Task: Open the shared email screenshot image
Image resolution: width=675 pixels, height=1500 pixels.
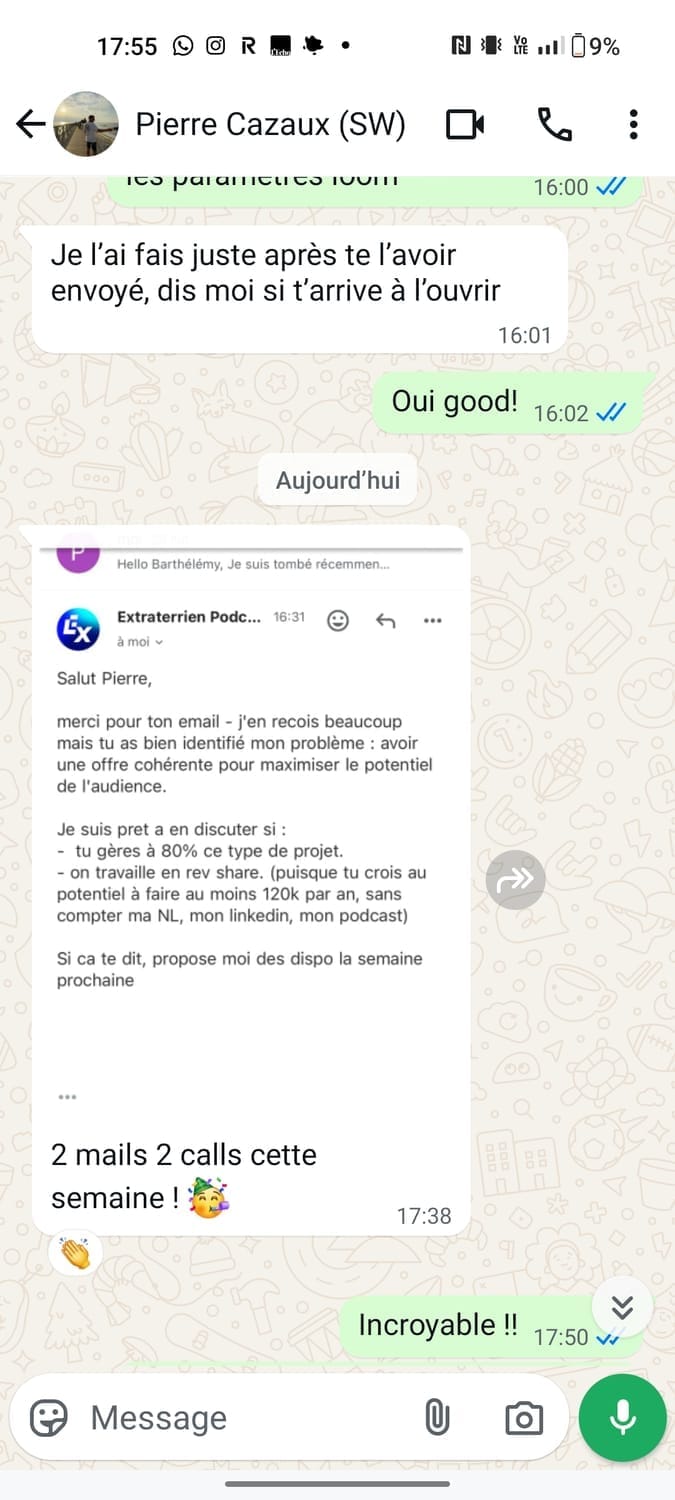Action: [x=250, y=820]
